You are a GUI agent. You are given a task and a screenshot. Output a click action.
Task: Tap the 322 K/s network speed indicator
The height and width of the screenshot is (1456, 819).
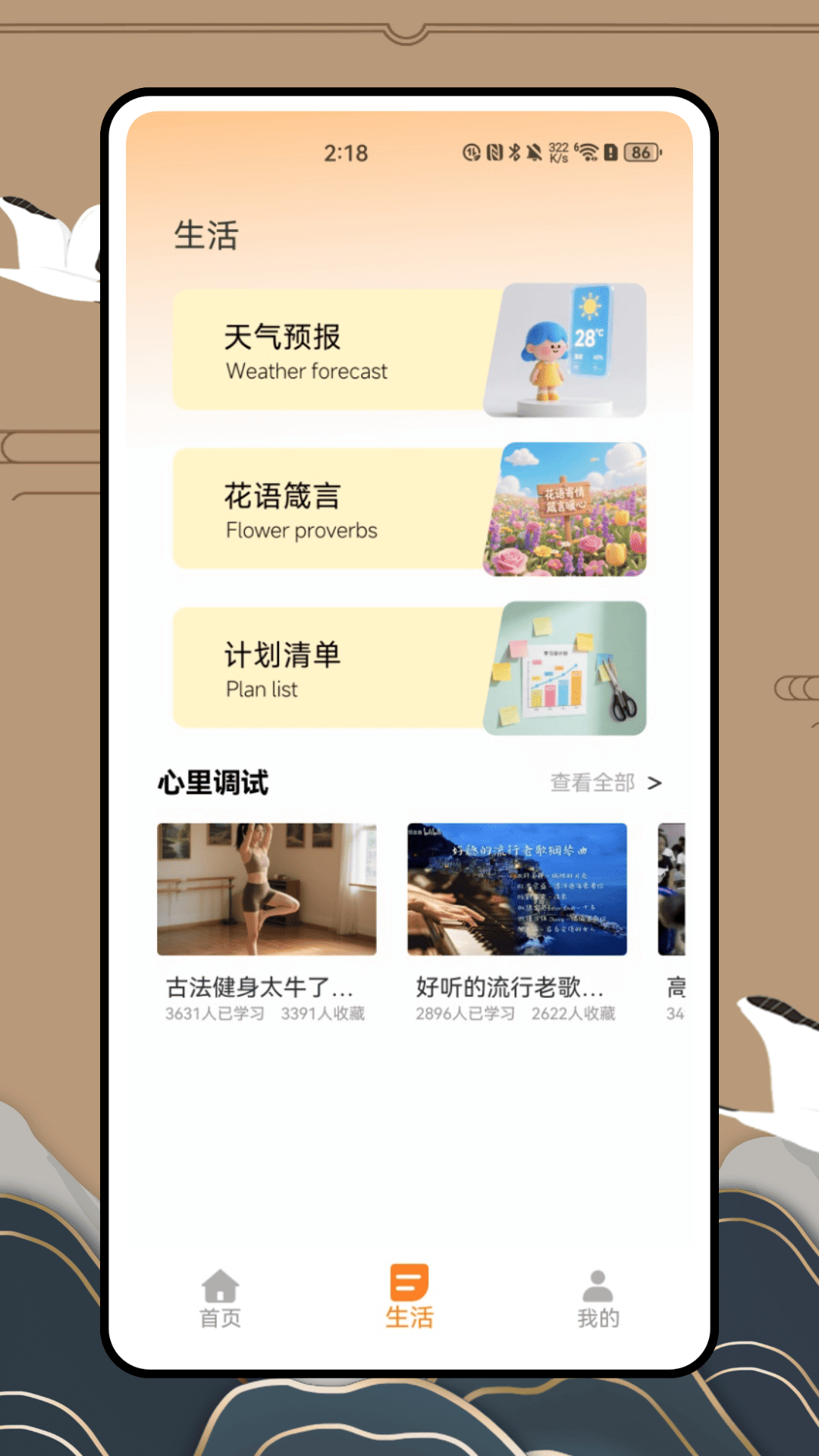click(559, 152)
